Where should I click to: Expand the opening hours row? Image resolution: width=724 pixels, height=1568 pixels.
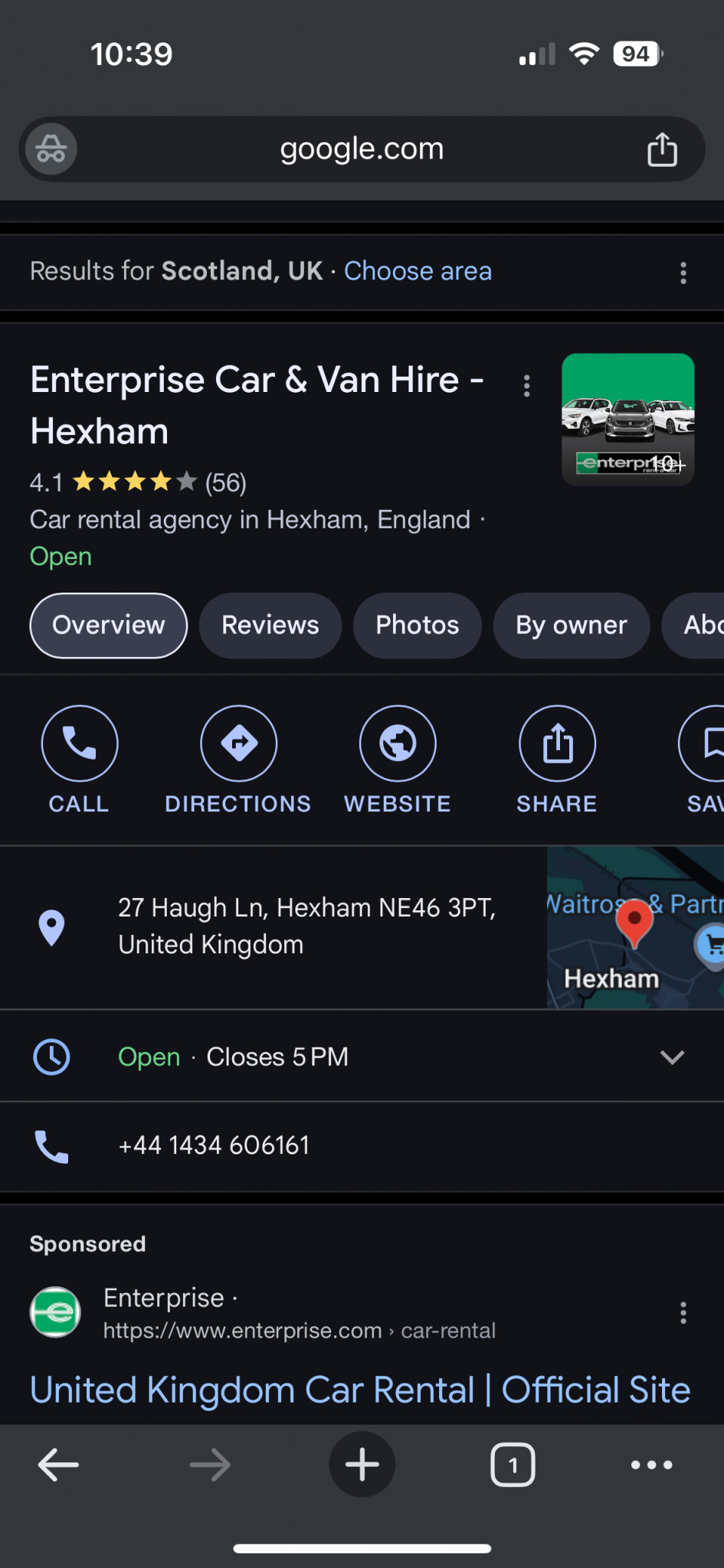pos(362,1057)
